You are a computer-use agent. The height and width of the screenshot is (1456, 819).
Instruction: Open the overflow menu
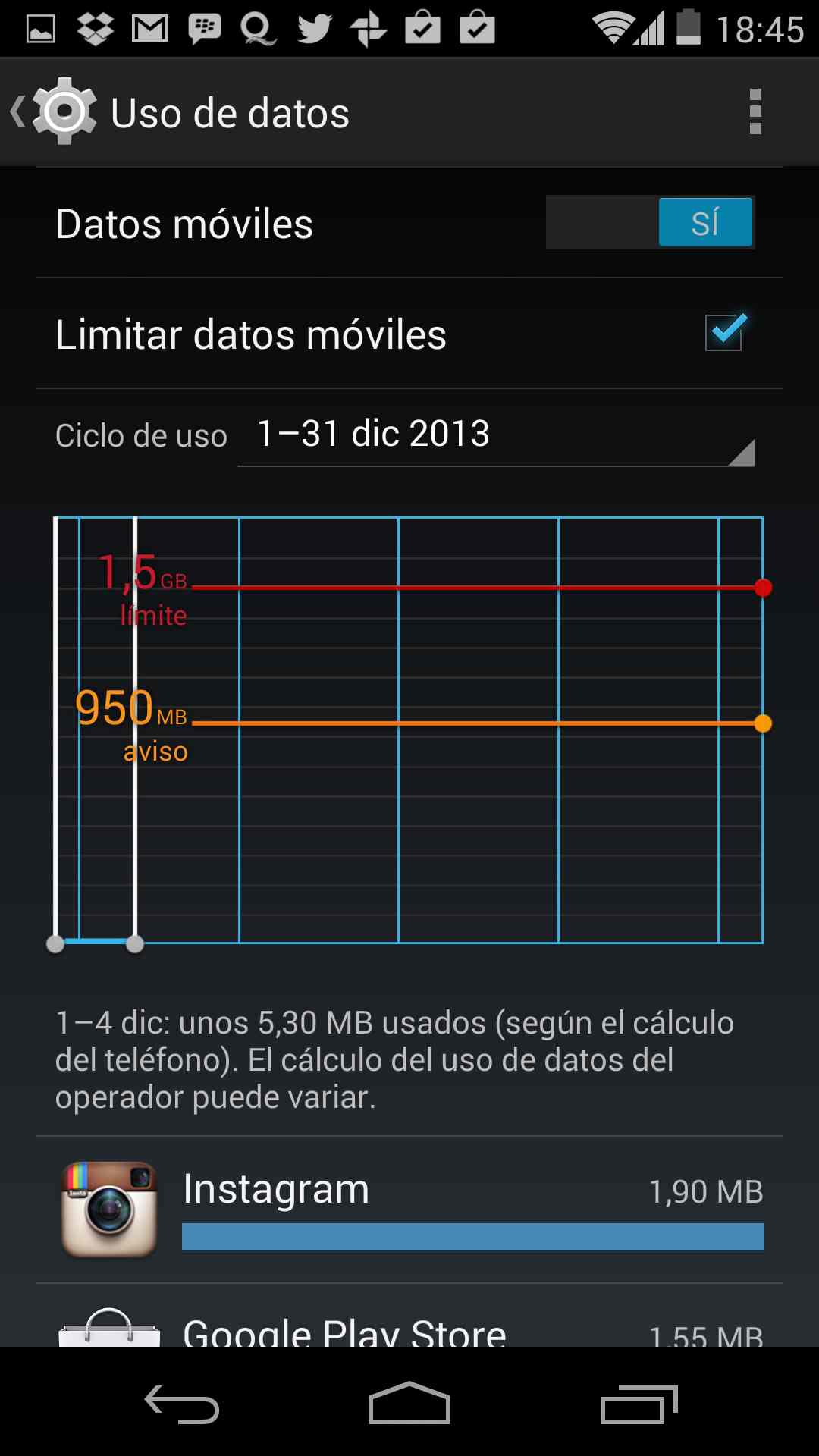tap(755, 112)
